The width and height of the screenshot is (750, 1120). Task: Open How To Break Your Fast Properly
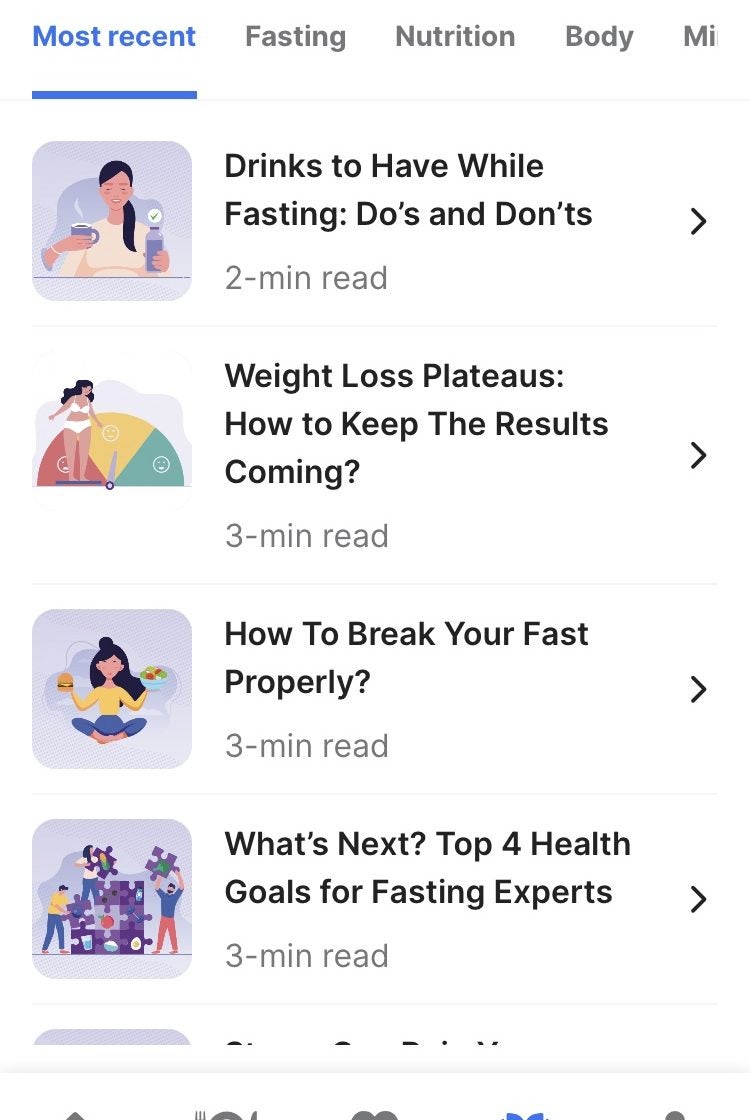click(406, 688)
